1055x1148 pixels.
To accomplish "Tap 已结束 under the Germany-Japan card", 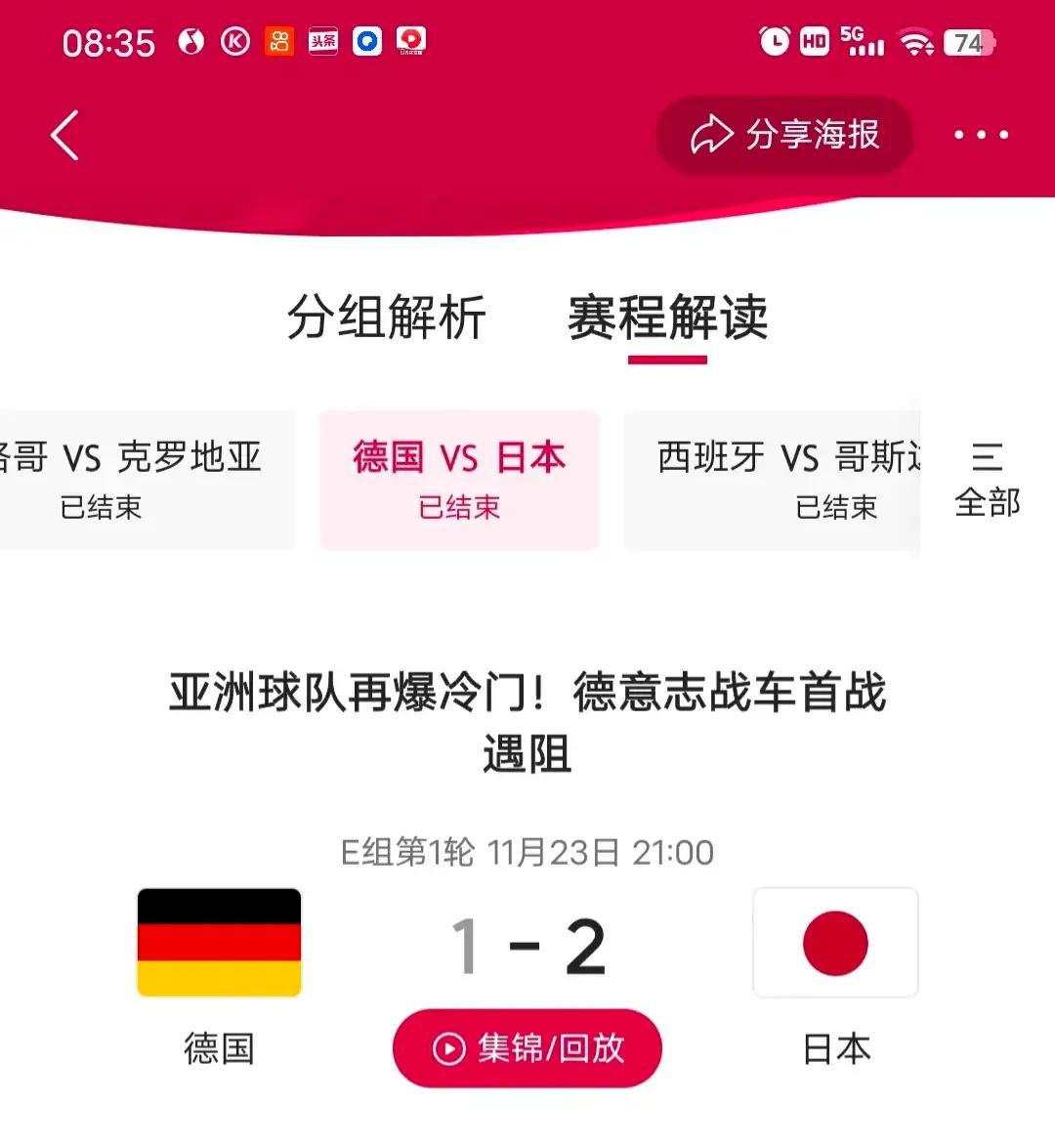I will 458,507.
